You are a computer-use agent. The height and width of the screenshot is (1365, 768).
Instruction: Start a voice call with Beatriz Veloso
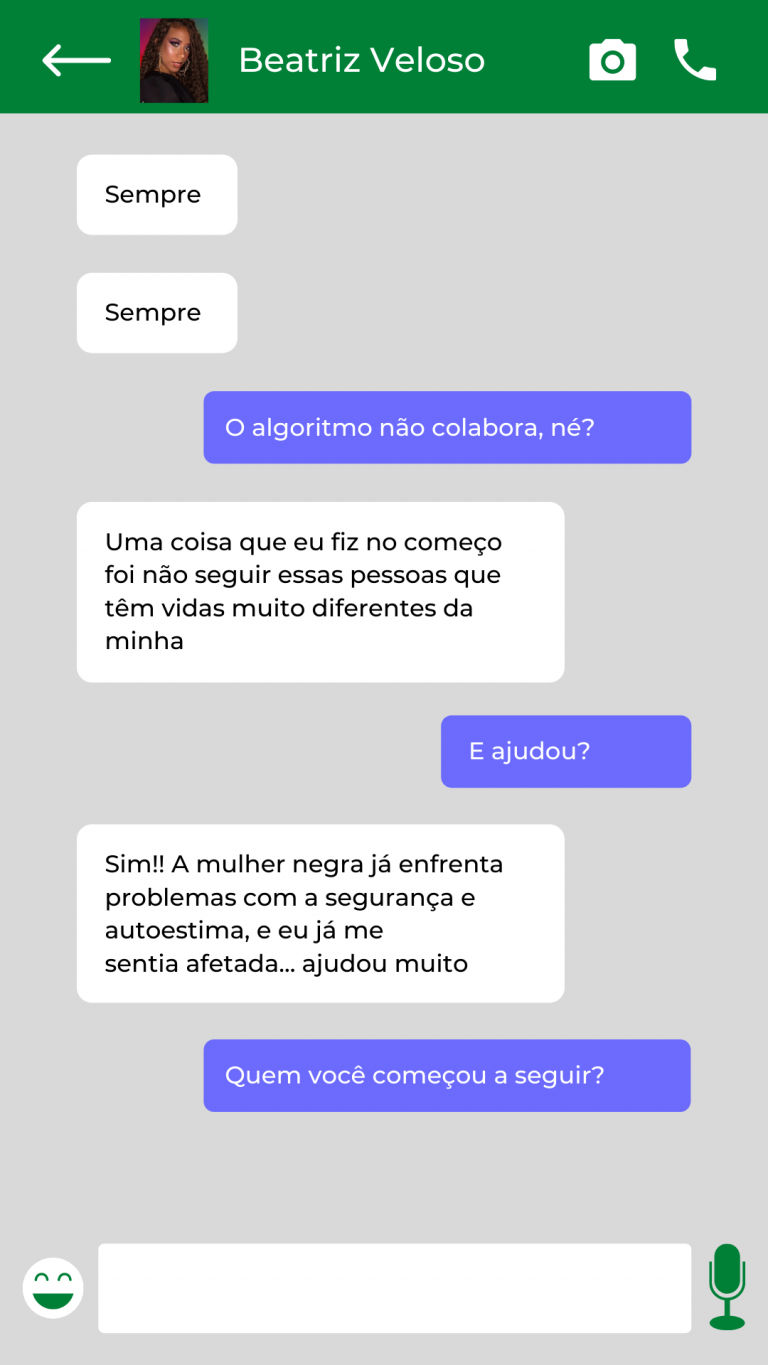point(695,60)
